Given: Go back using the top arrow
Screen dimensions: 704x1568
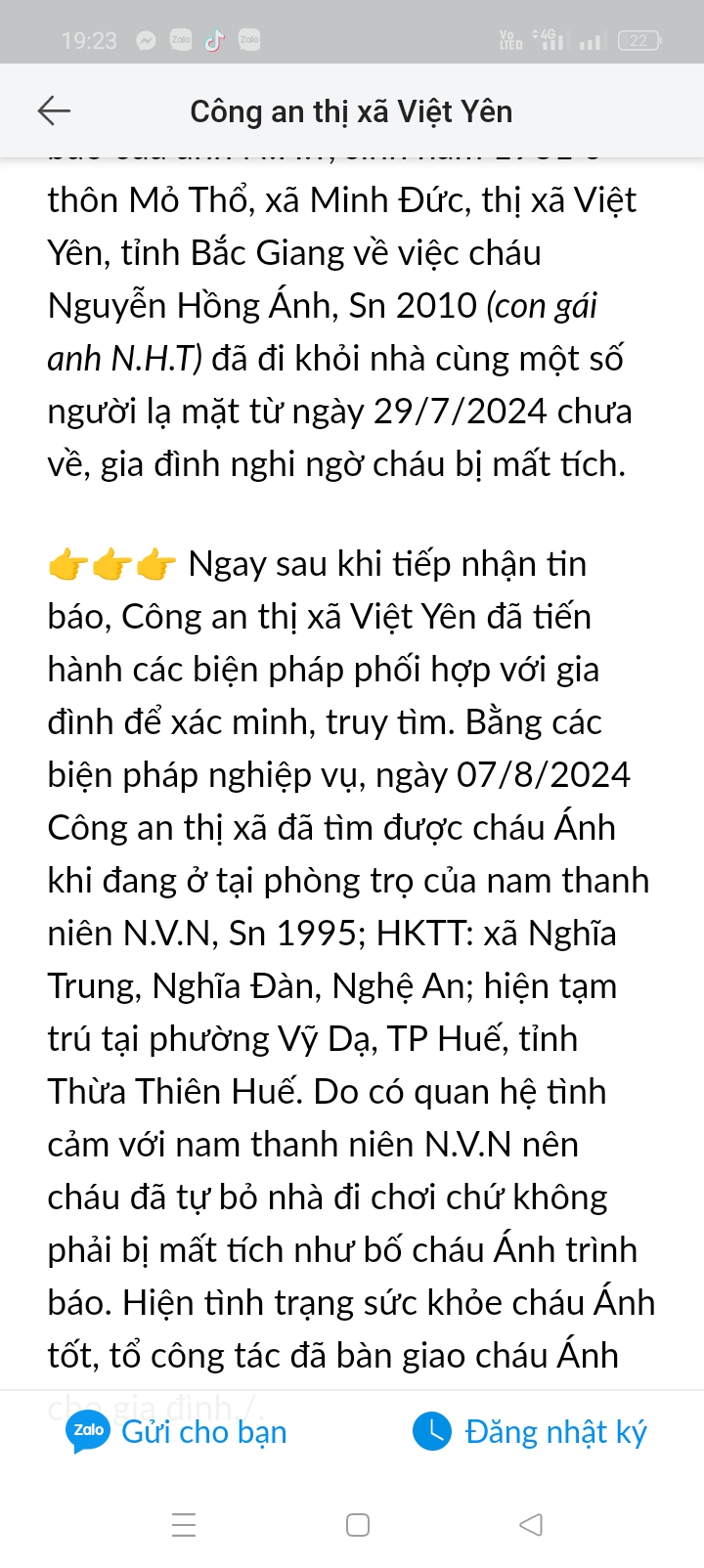Looking at the screenshot, I should (54, 111).
